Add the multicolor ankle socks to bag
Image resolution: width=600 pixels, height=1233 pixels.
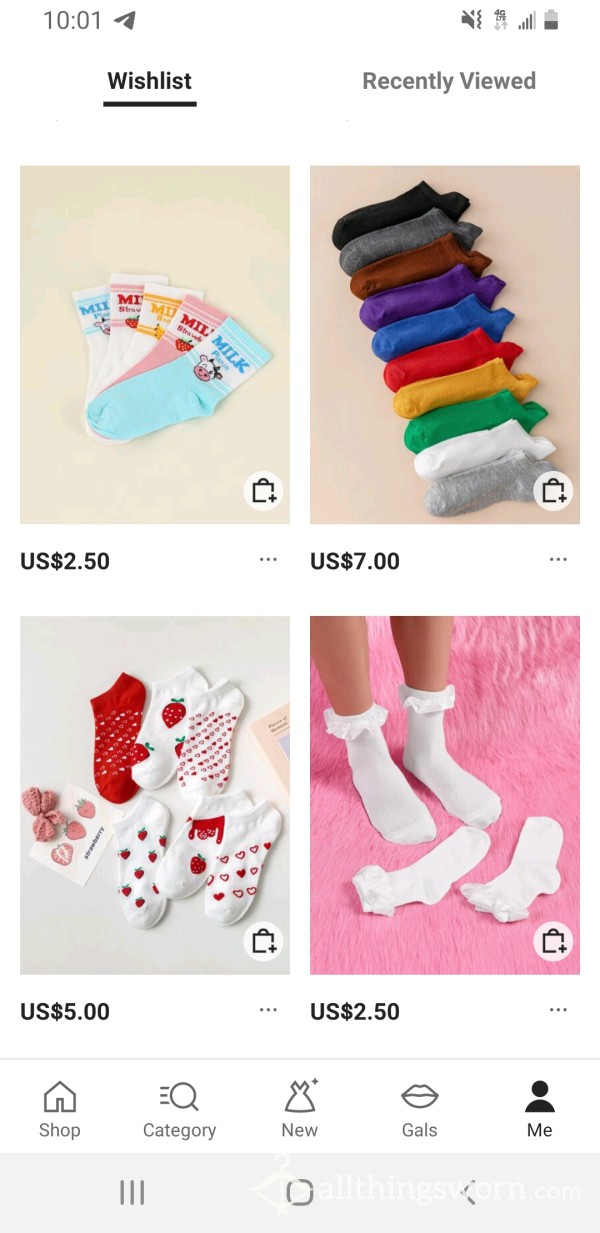tap(554, 491)
